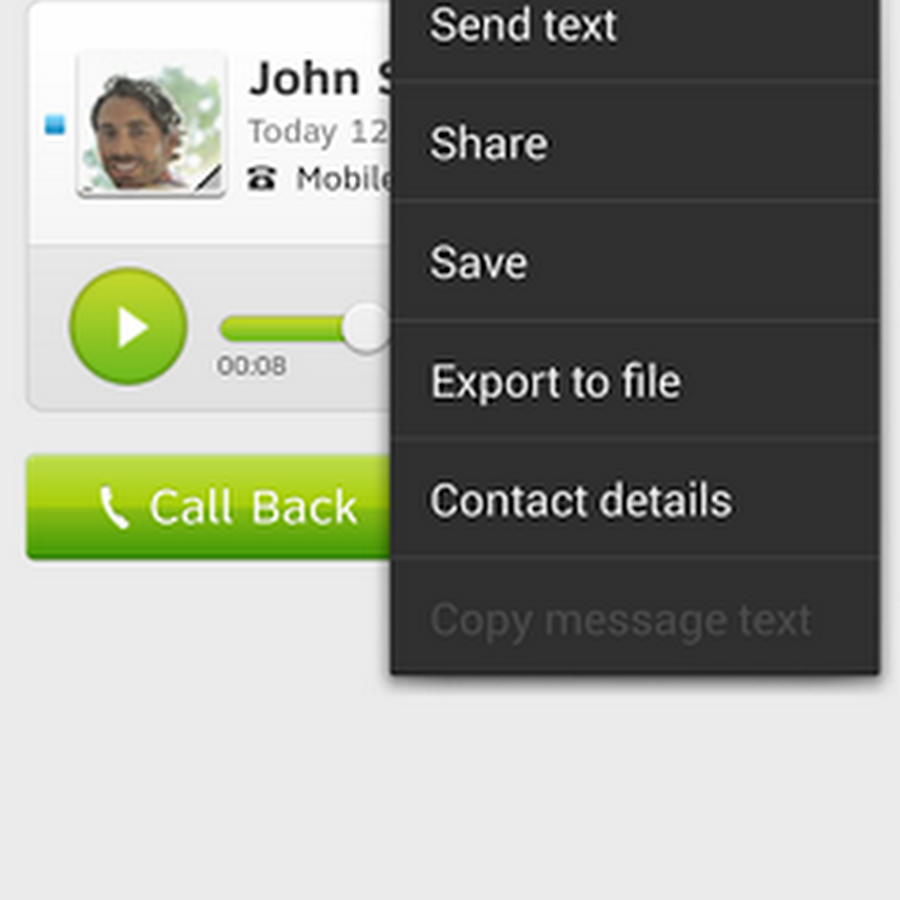The image size is (900, 900).
Task: Choose Share in the overflow menu
Action: pyautogui.click(x=634, y=144)
